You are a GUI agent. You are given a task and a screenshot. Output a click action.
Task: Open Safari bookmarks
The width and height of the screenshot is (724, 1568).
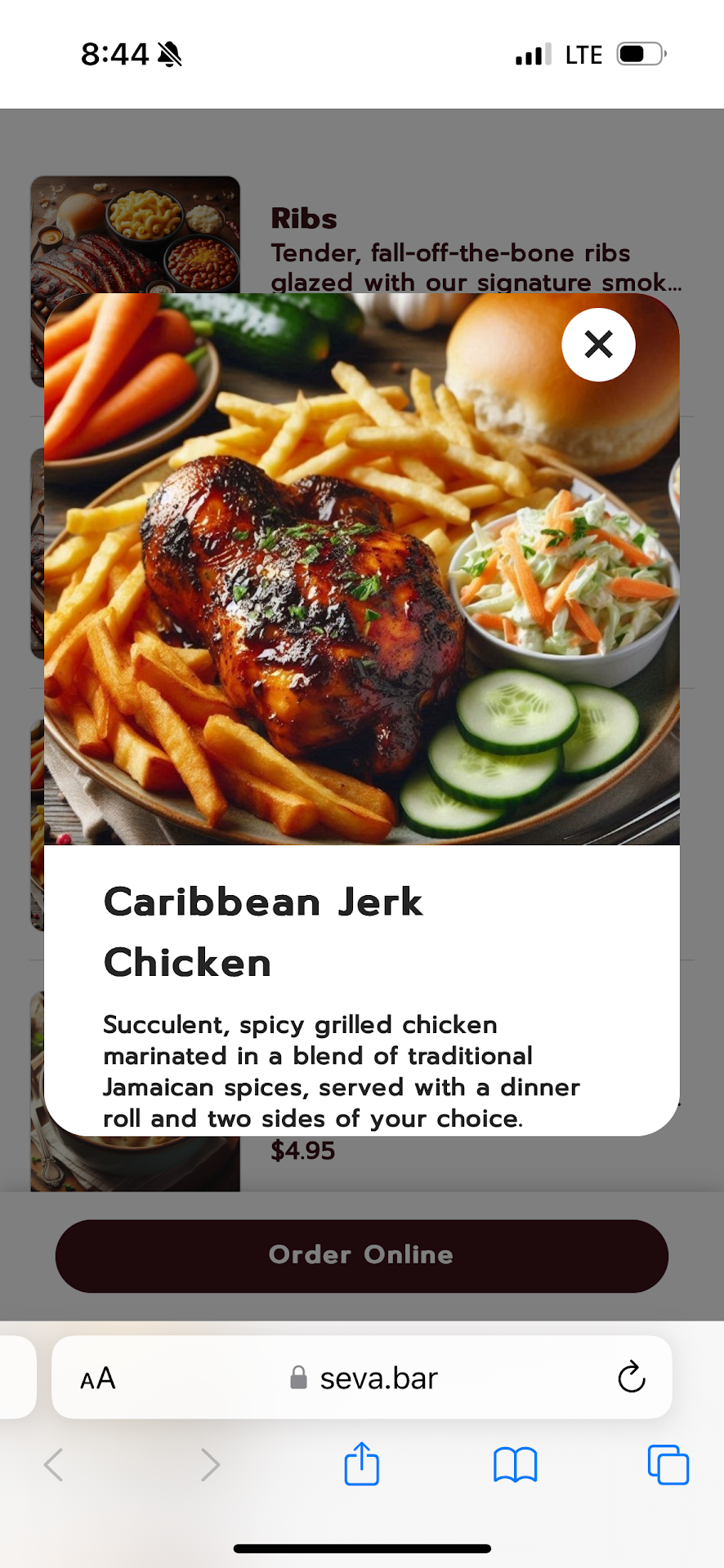point(515,1464)
